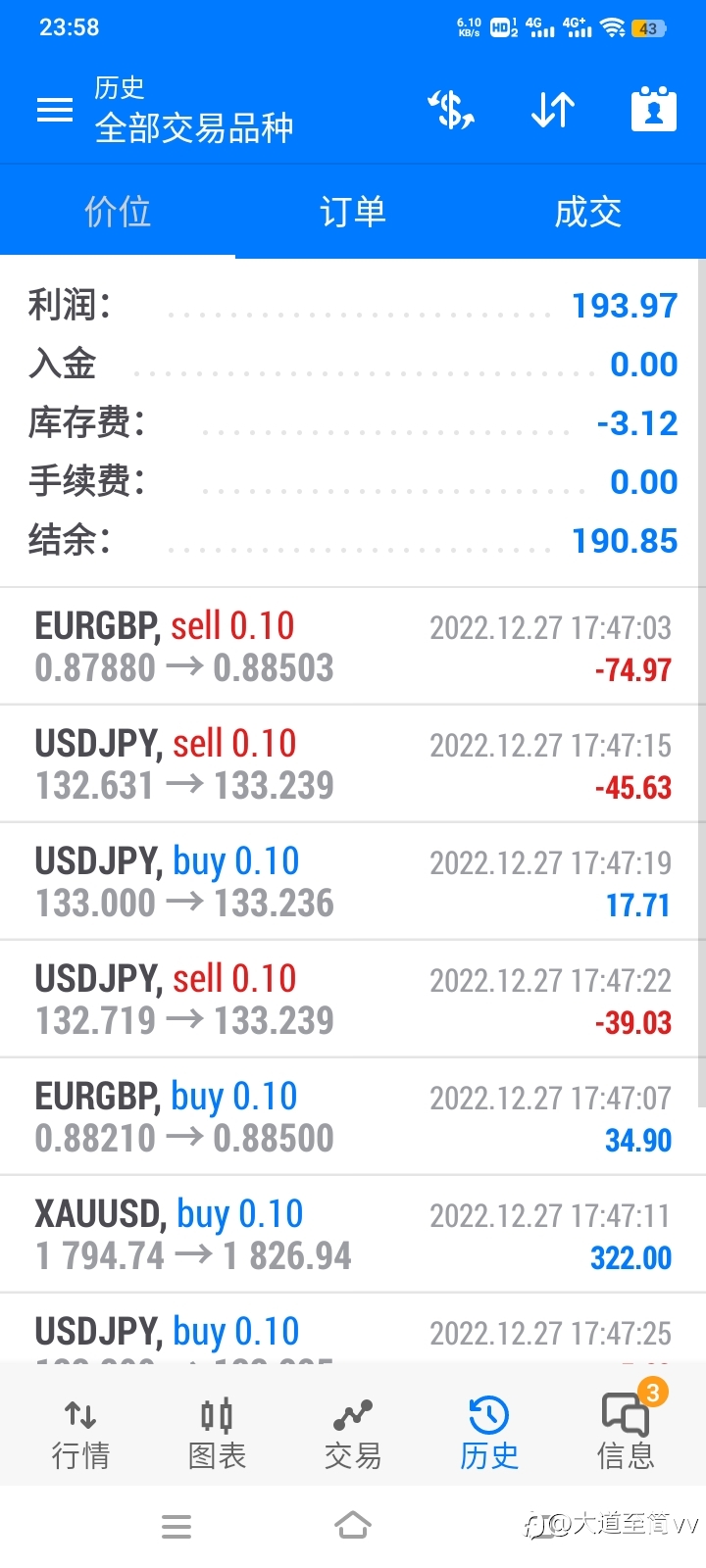Image resolution: width=706 pixels, height=1568 pixels.
Task: Open the sort order arrows
Action: point(553,110)
